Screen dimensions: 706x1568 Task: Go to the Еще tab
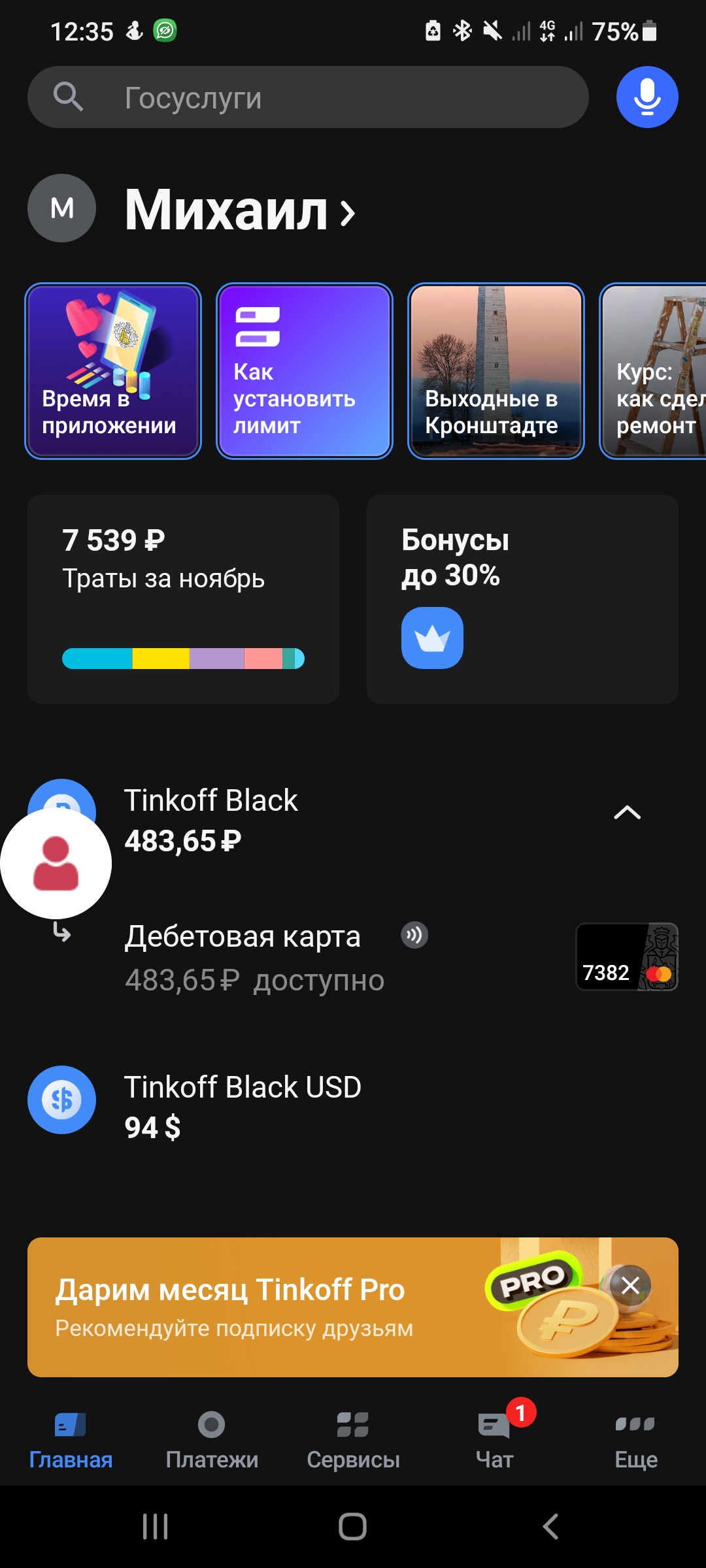(635, 1439)
